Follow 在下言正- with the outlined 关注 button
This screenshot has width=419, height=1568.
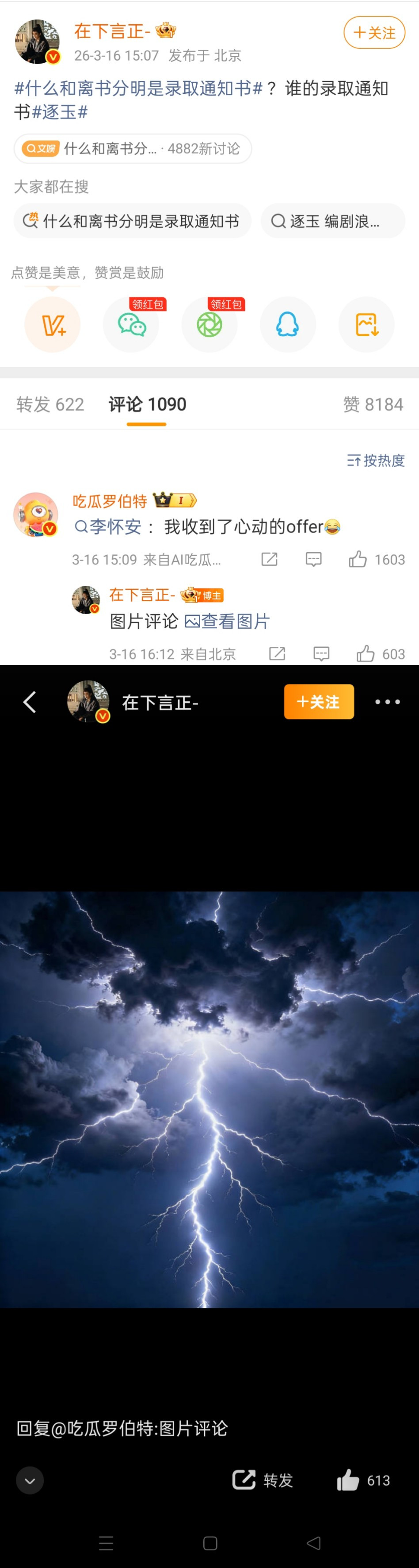(374, 33)
